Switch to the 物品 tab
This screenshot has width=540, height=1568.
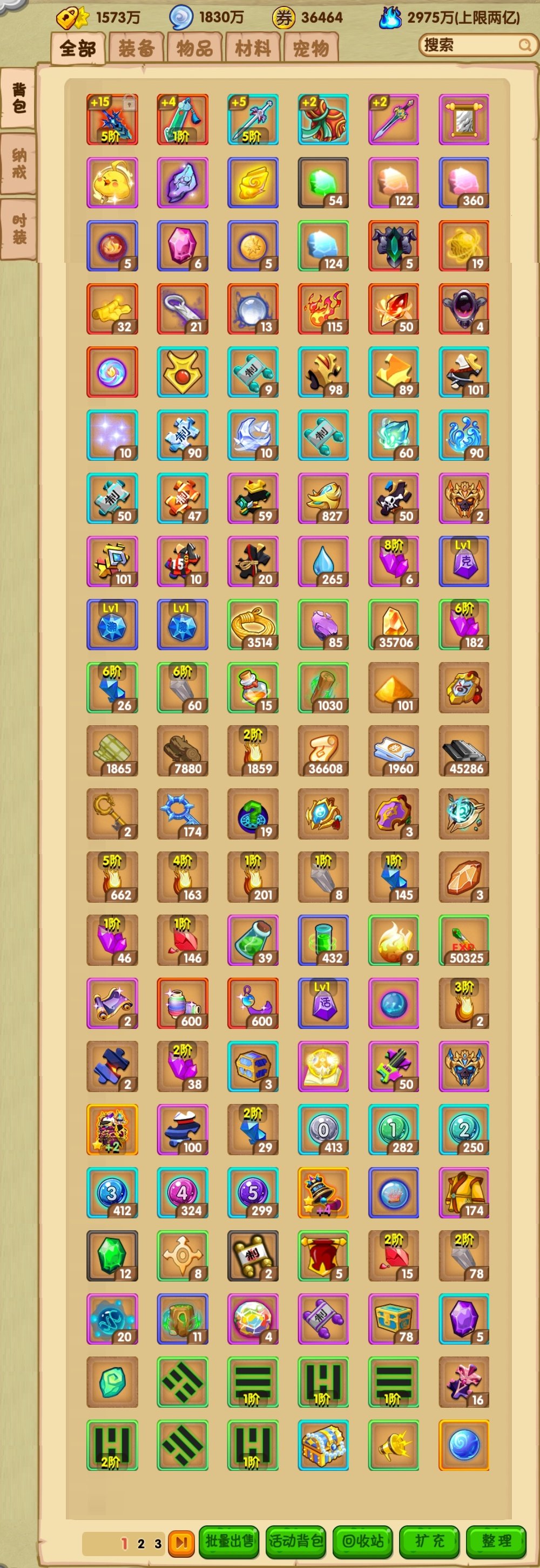tap(194, 48)
